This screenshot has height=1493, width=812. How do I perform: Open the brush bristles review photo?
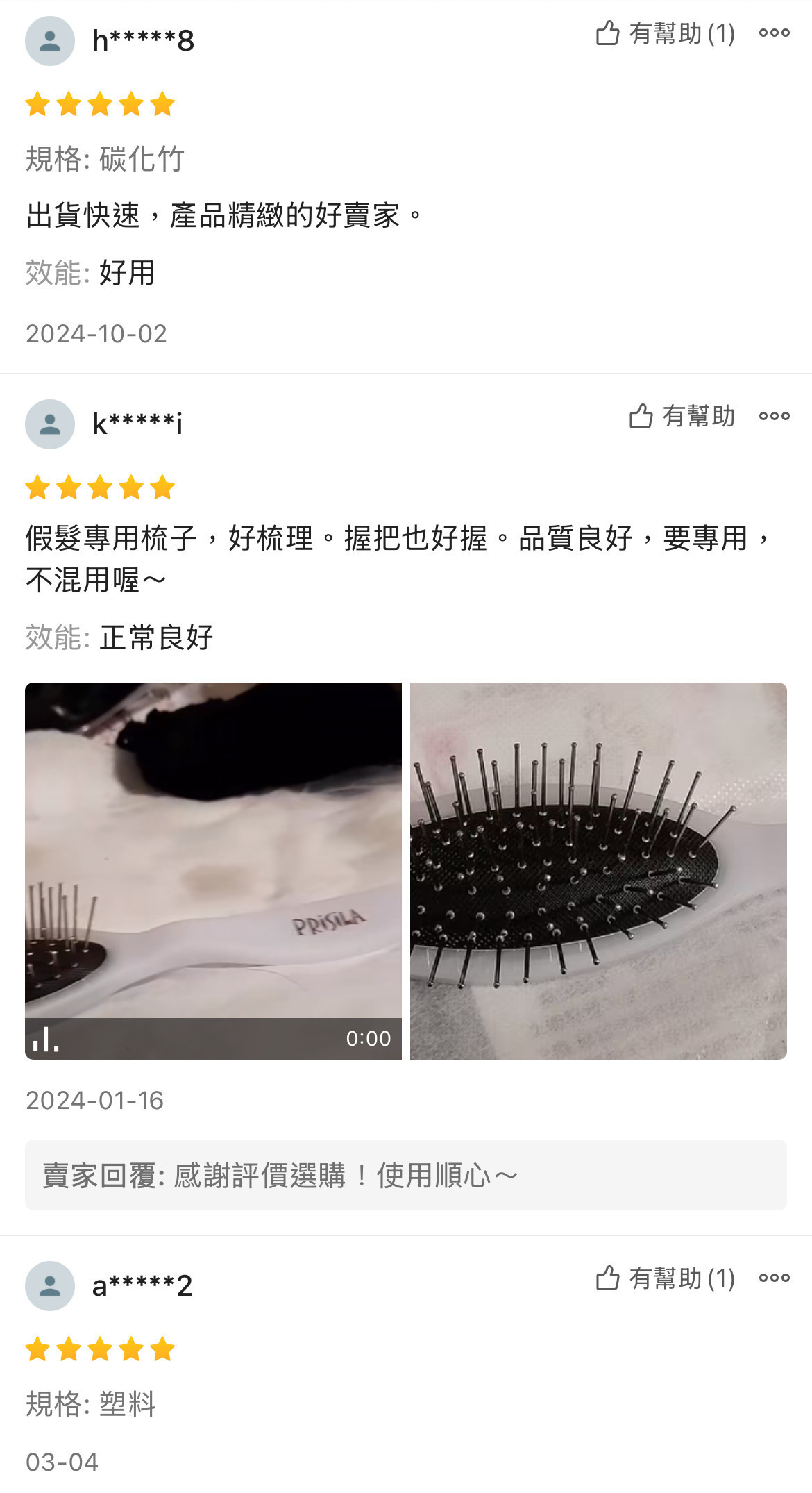[598, 871]
